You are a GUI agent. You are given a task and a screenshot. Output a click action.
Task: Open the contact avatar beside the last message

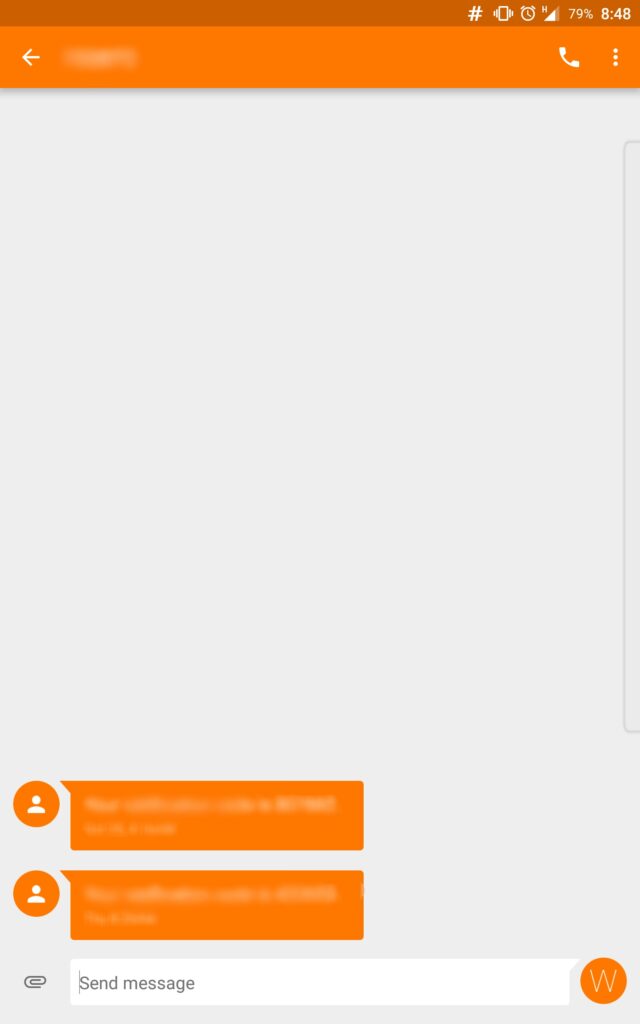36,894
